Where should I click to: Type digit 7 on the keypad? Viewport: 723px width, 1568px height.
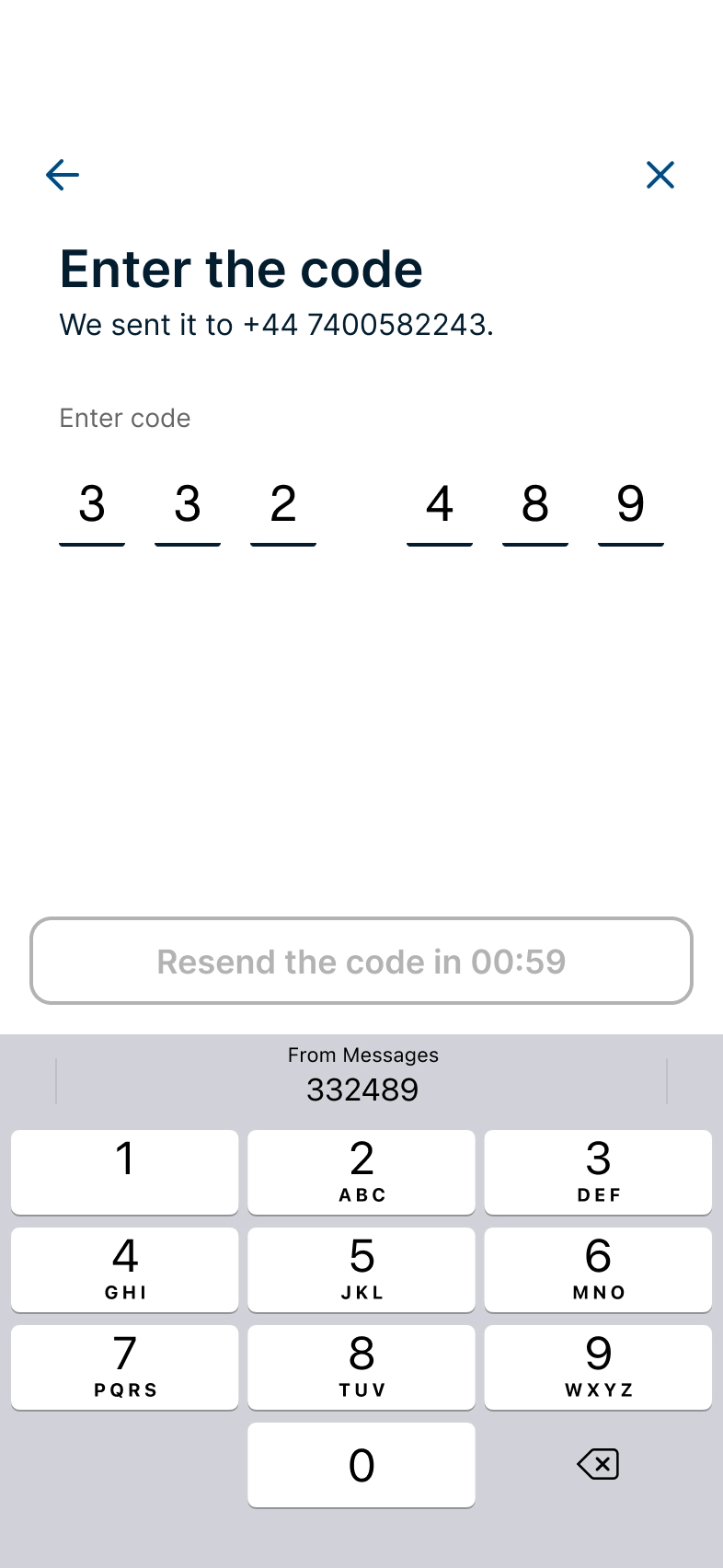coord(125,1366)
